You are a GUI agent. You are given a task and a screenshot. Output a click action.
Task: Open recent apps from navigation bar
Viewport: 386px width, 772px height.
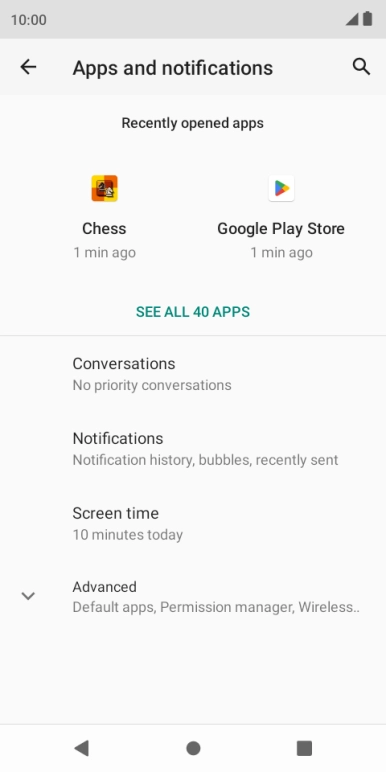(304, 748)
